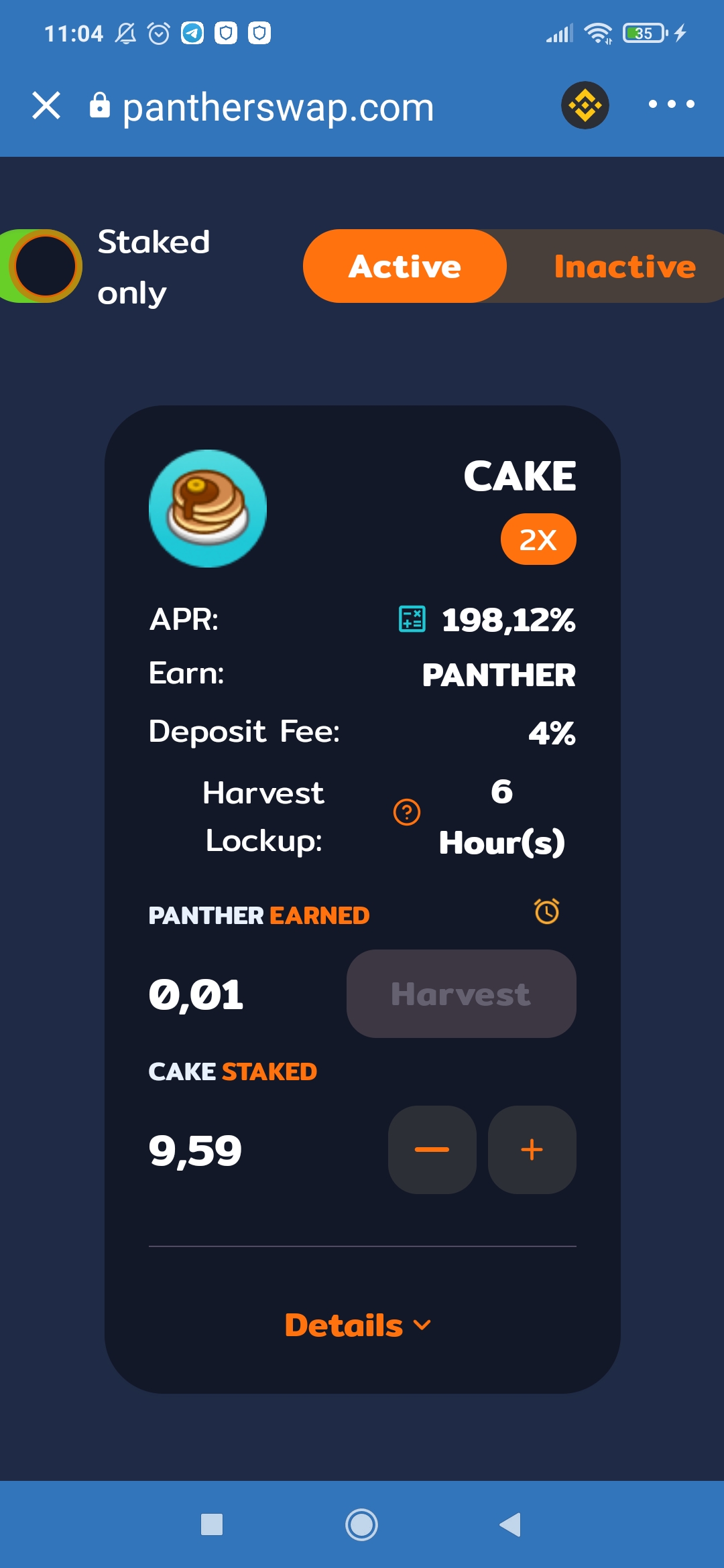Tap the Harvest button
Screen dimensions: 724x1568
tap(461, 994)
